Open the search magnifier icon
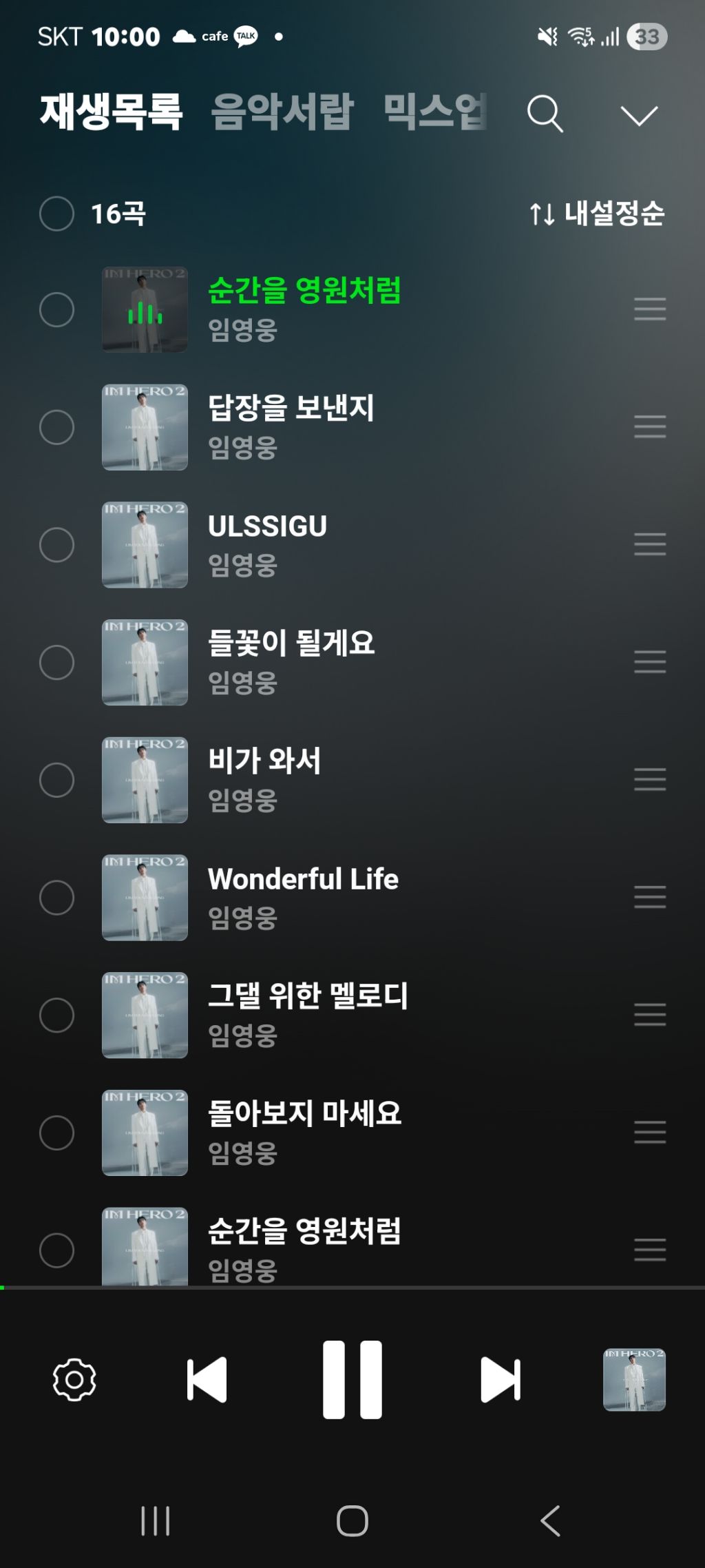The image size is (705, 1568). pos(545,114)
